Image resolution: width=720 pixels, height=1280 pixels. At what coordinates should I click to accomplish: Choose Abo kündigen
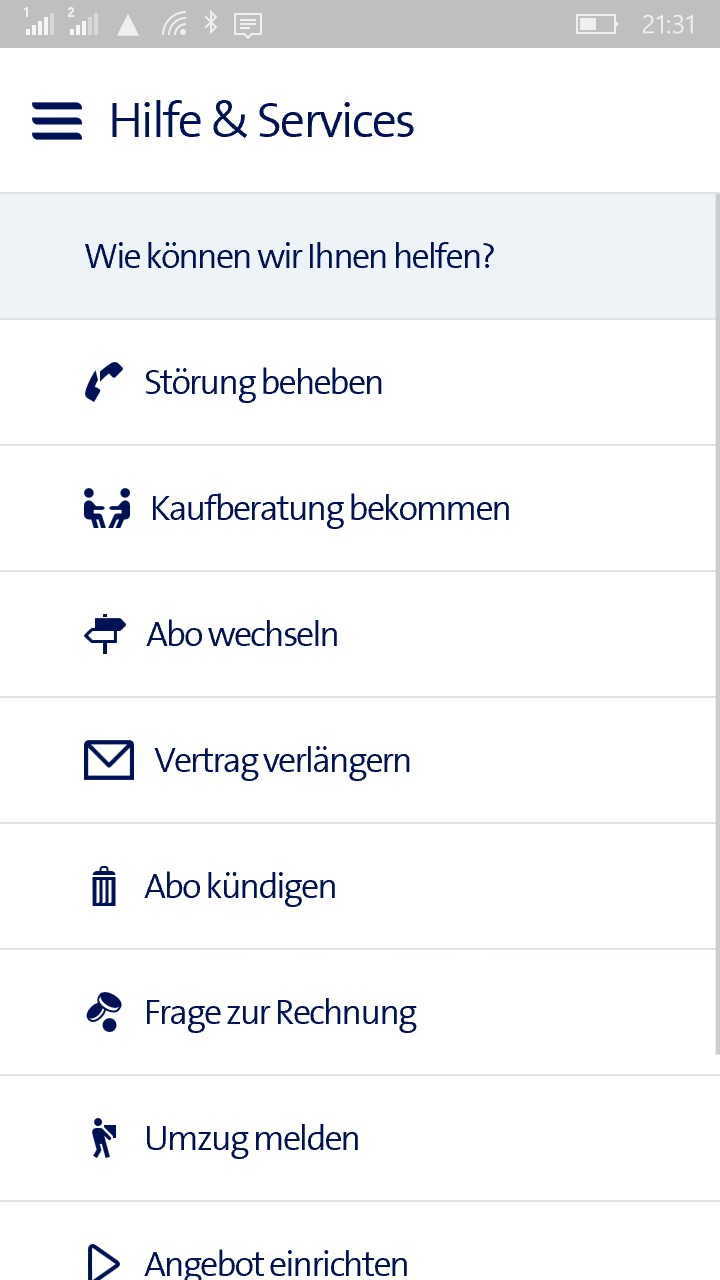[358, 887]
